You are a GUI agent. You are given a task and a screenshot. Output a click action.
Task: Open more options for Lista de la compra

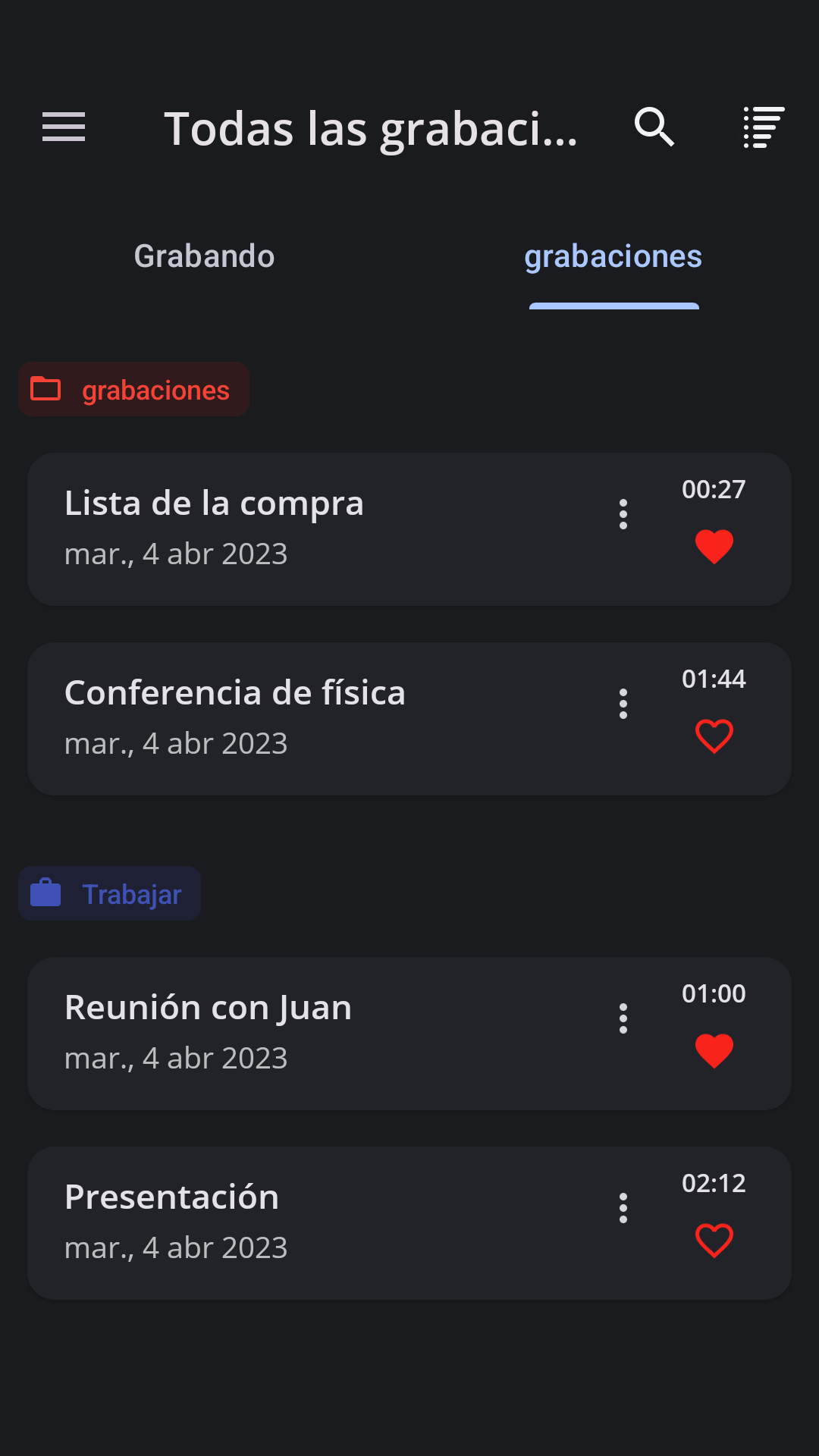click(623, 514)
